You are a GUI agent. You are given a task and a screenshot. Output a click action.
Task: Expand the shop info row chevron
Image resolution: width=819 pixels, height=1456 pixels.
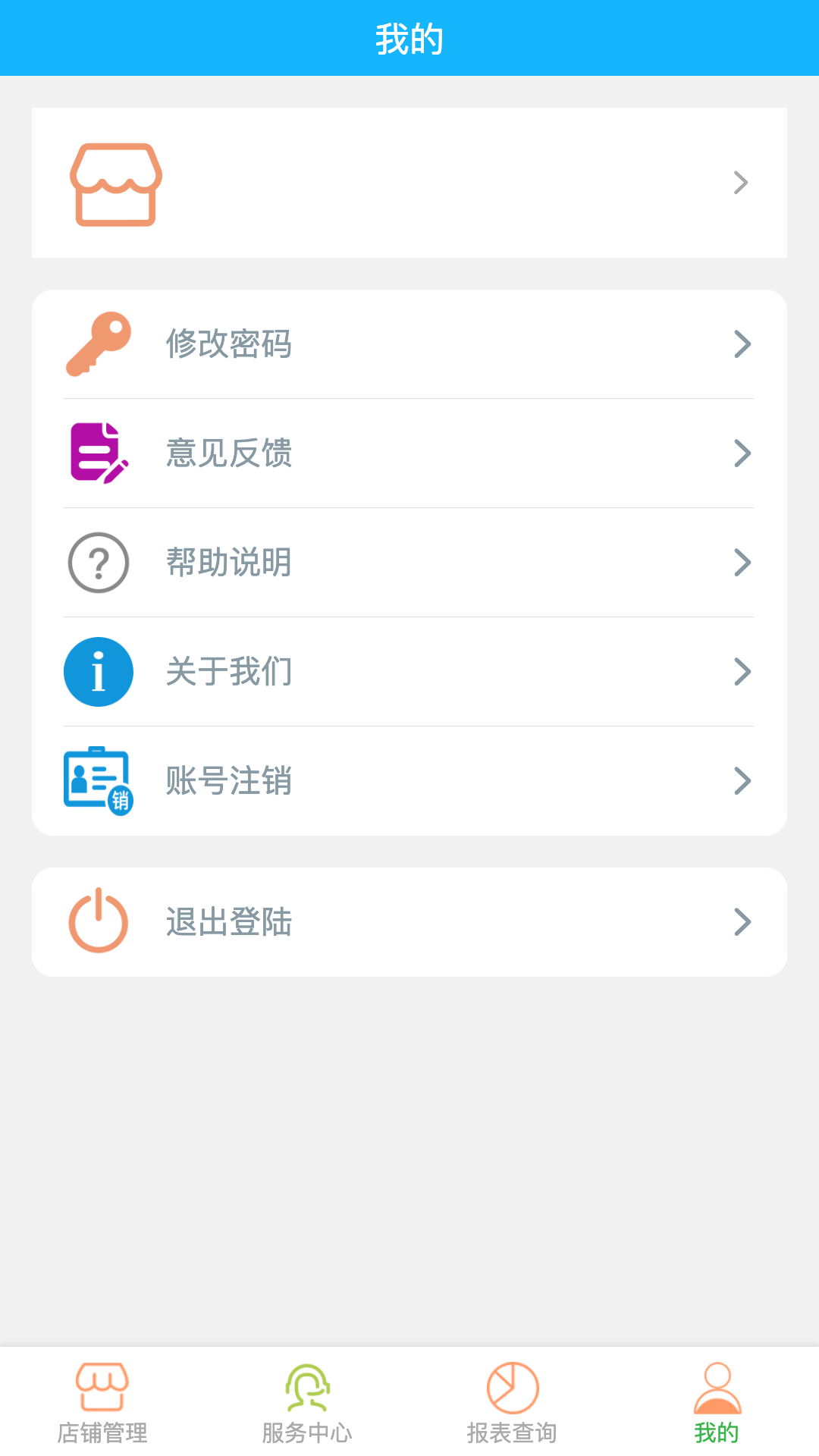(x=739, y=182)
